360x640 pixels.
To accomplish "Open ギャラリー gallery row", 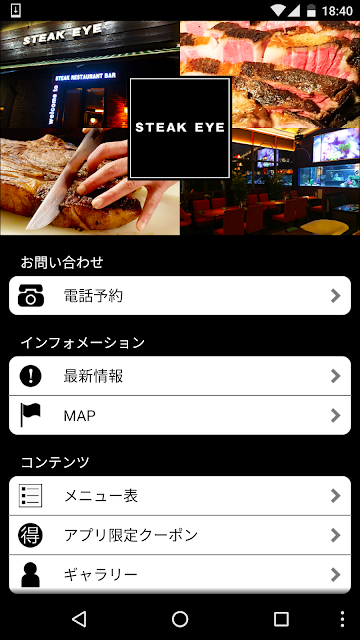I will [180, 574].
